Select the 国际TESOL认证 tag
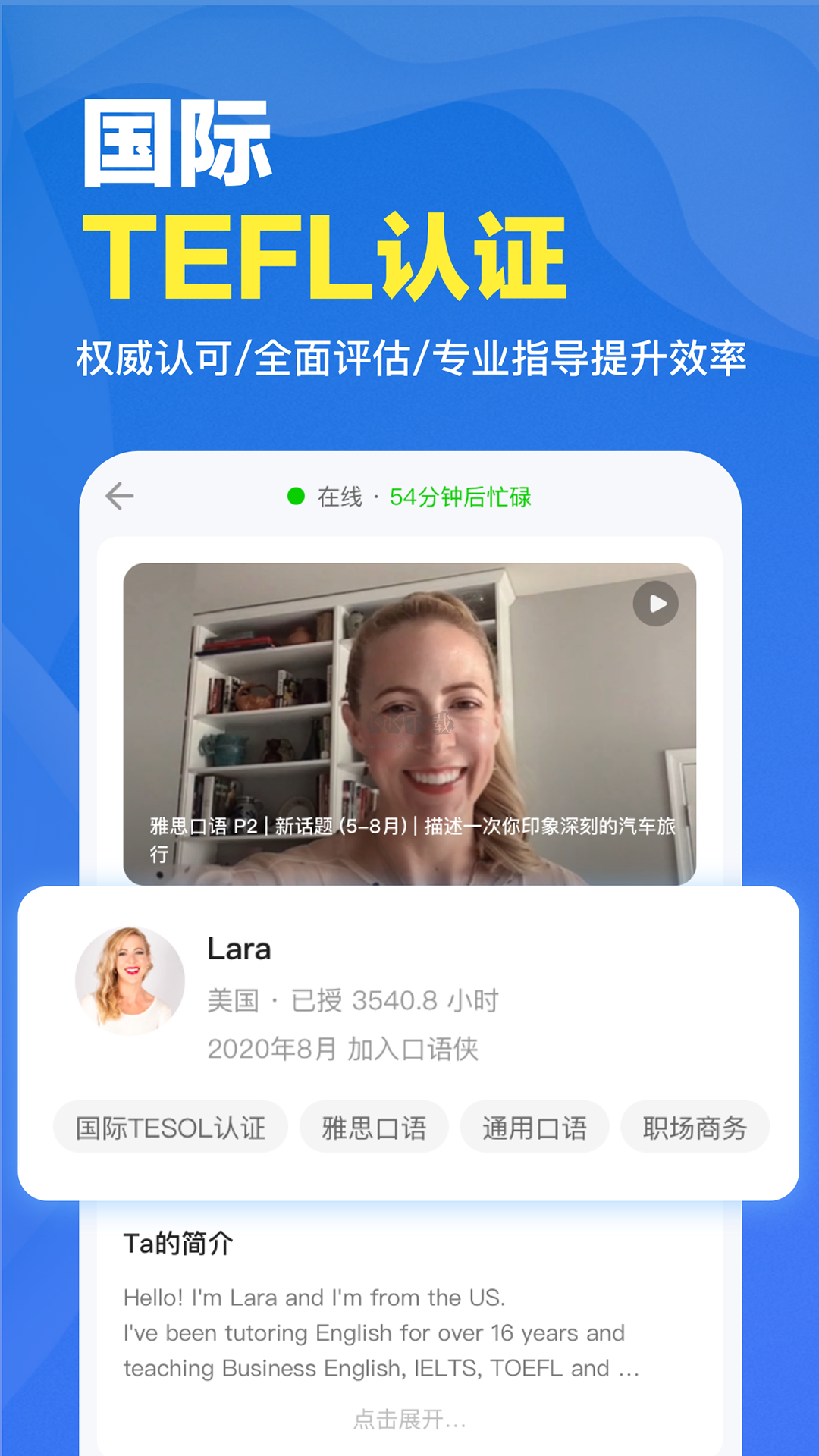The image size is (819, 1456). (x=170, y=1127)
